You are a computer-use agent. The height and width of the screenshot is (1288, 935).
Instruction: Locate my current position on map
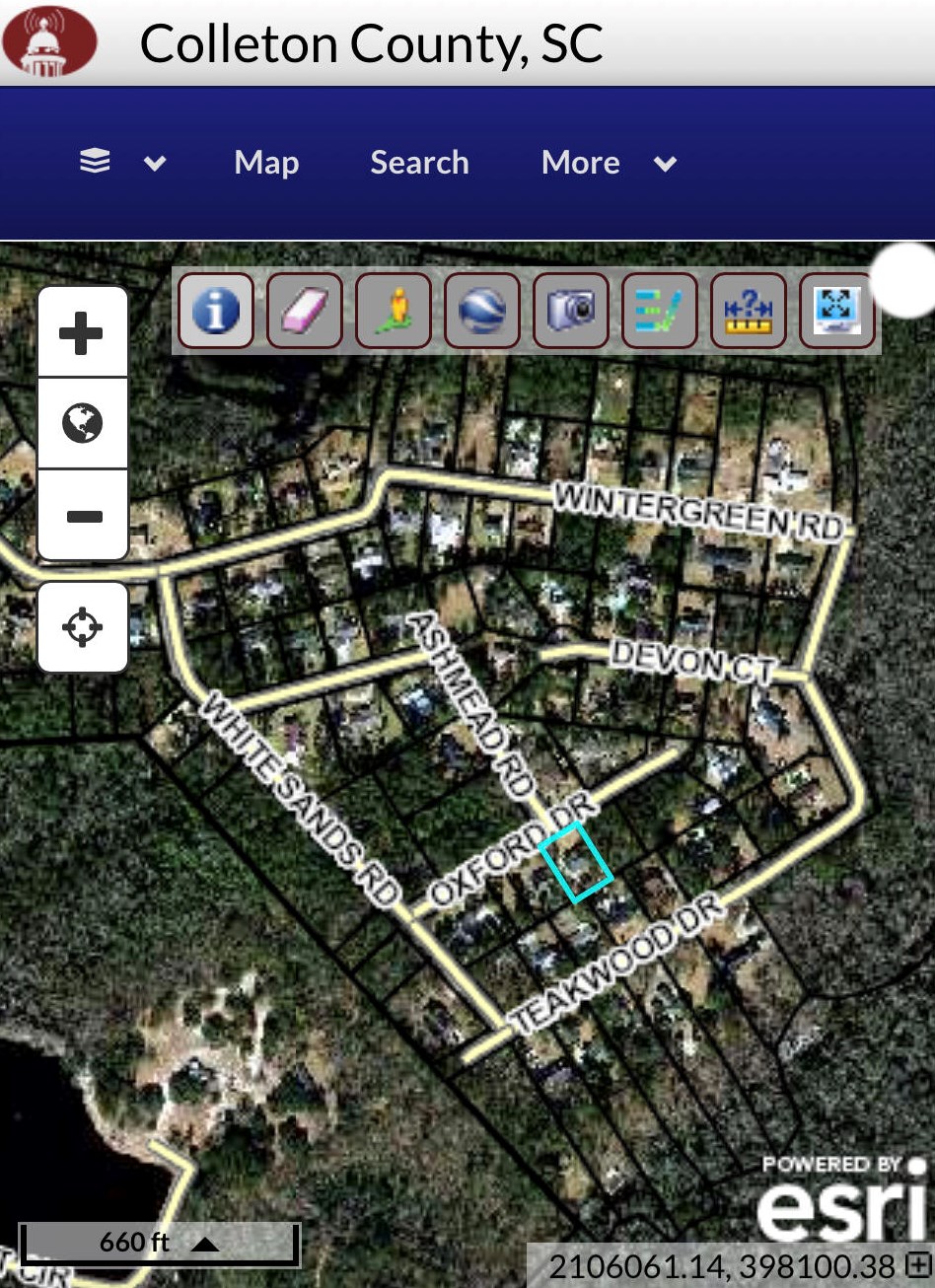[82, 627]
